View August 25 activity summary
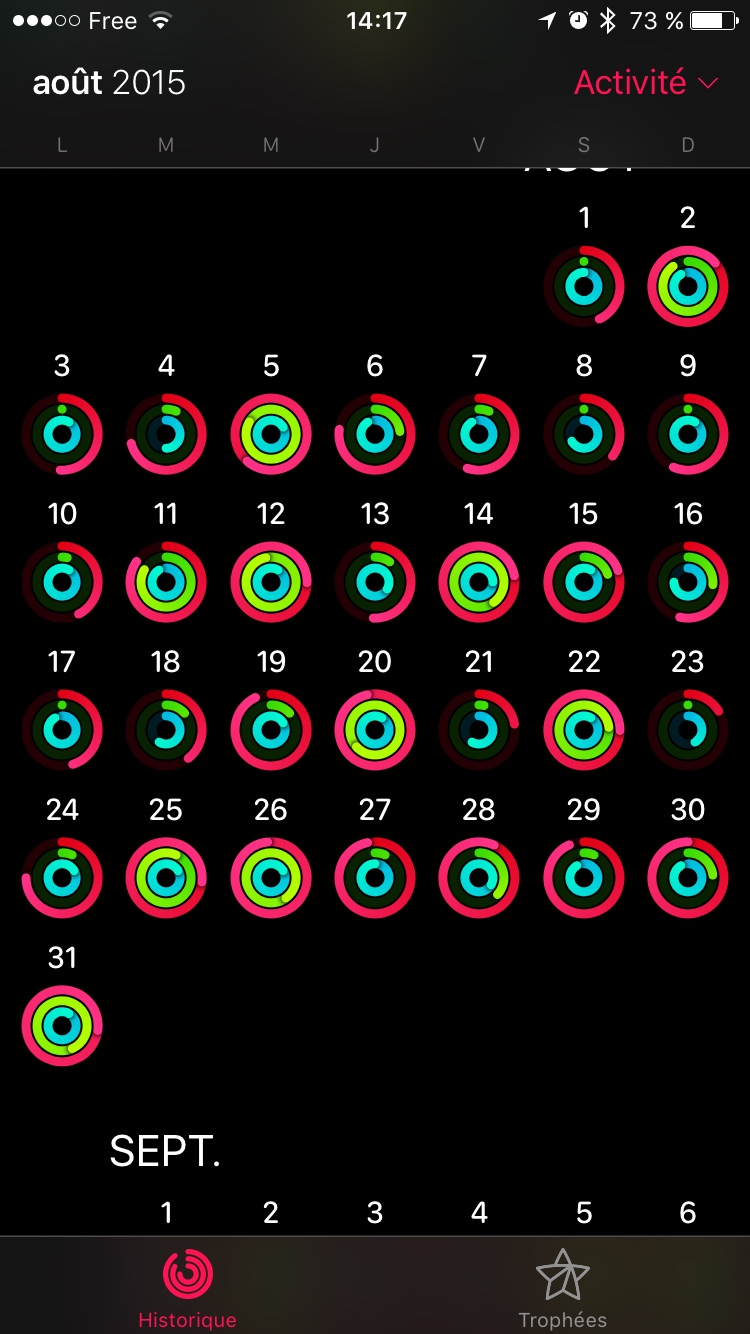This screenshot has height=1334, width=750. [x=166, y=878]
